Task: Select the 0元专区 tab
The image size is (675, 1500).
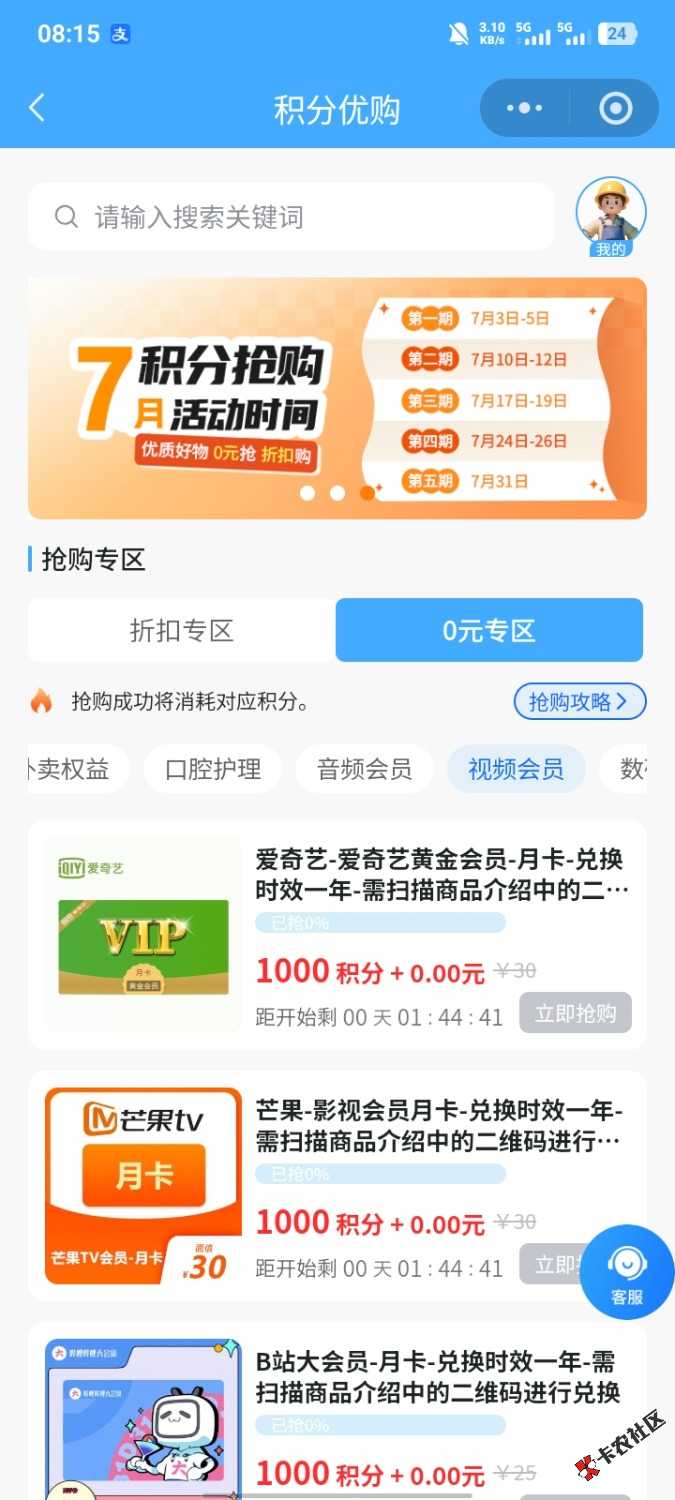Action: [x=490, y=630]
